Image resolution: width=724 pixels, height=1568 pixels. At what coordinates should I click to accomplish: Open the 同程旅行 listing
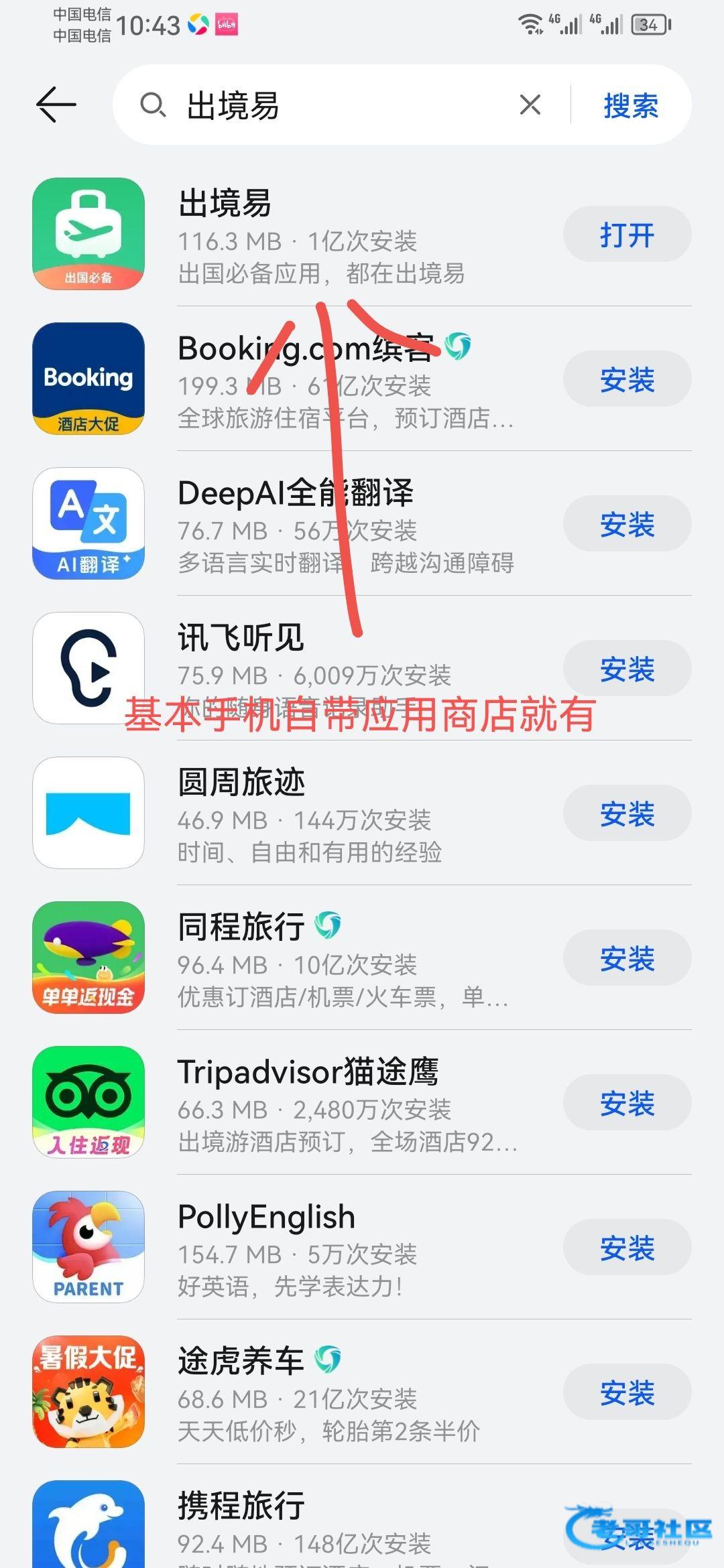[335, 958]
